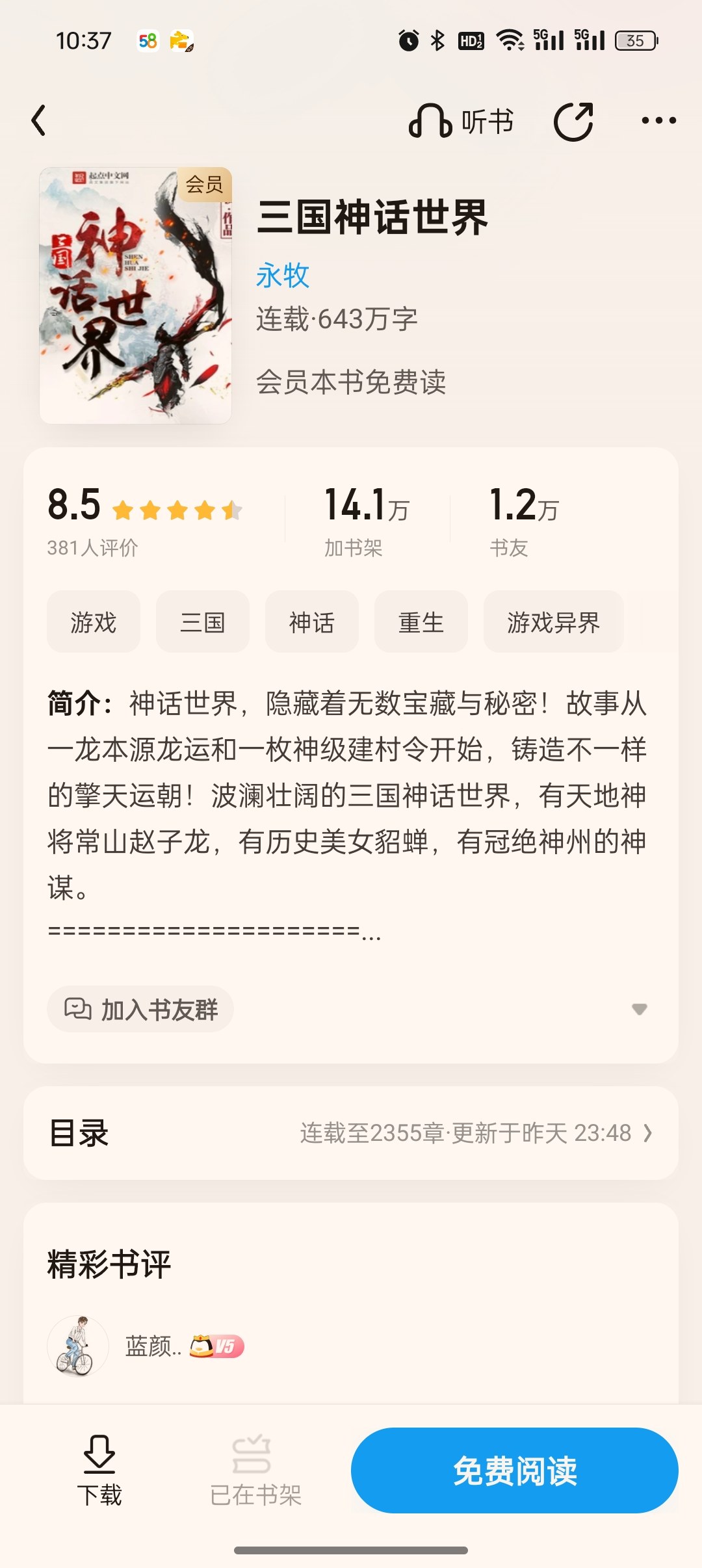
Task: Share this book
Action: tap(573, 121)
